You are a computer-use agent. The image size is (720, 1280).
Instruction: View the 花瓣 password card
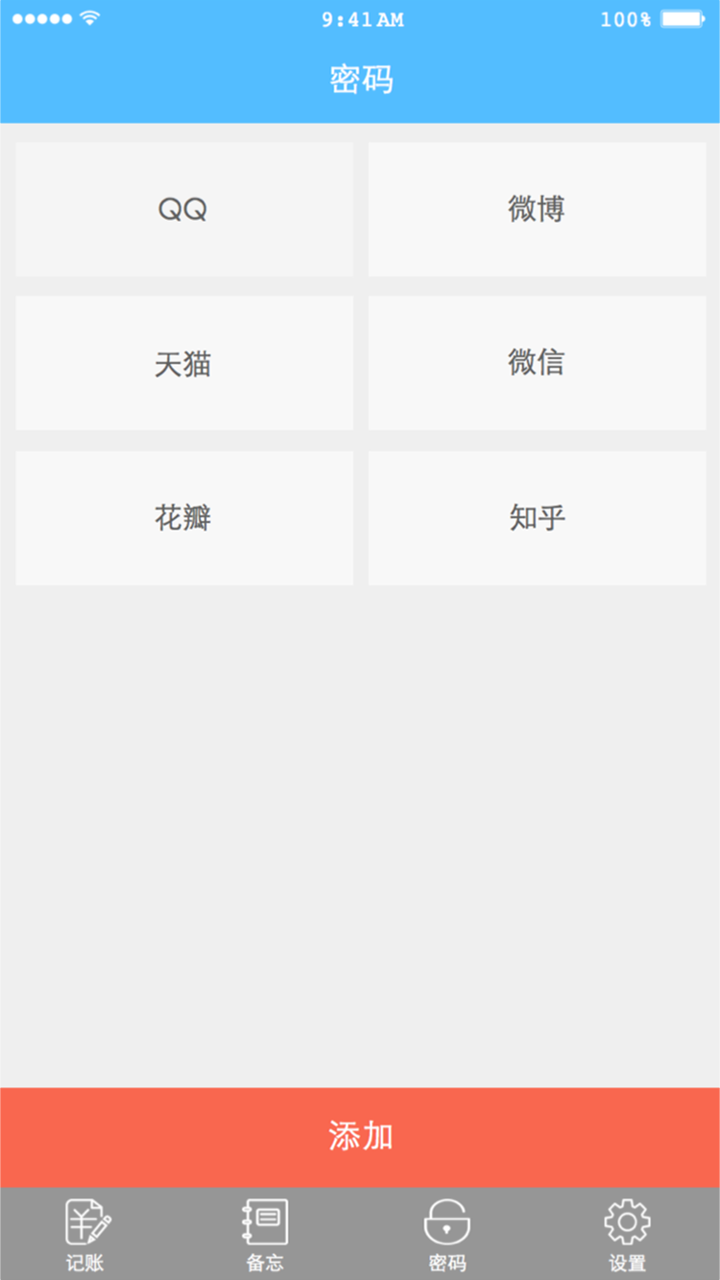184,518
